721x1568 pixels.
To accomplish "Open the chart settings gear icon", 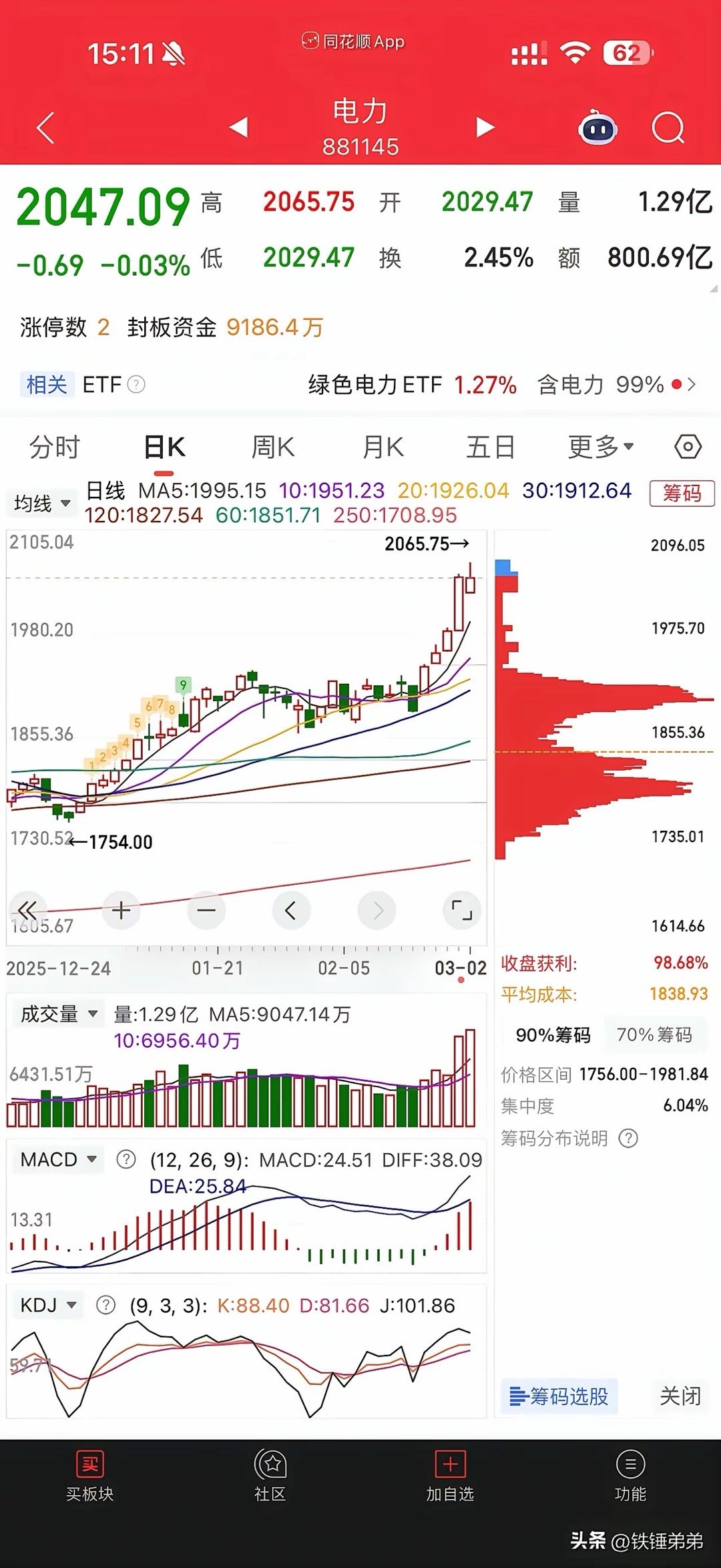I will coord(687,447).
